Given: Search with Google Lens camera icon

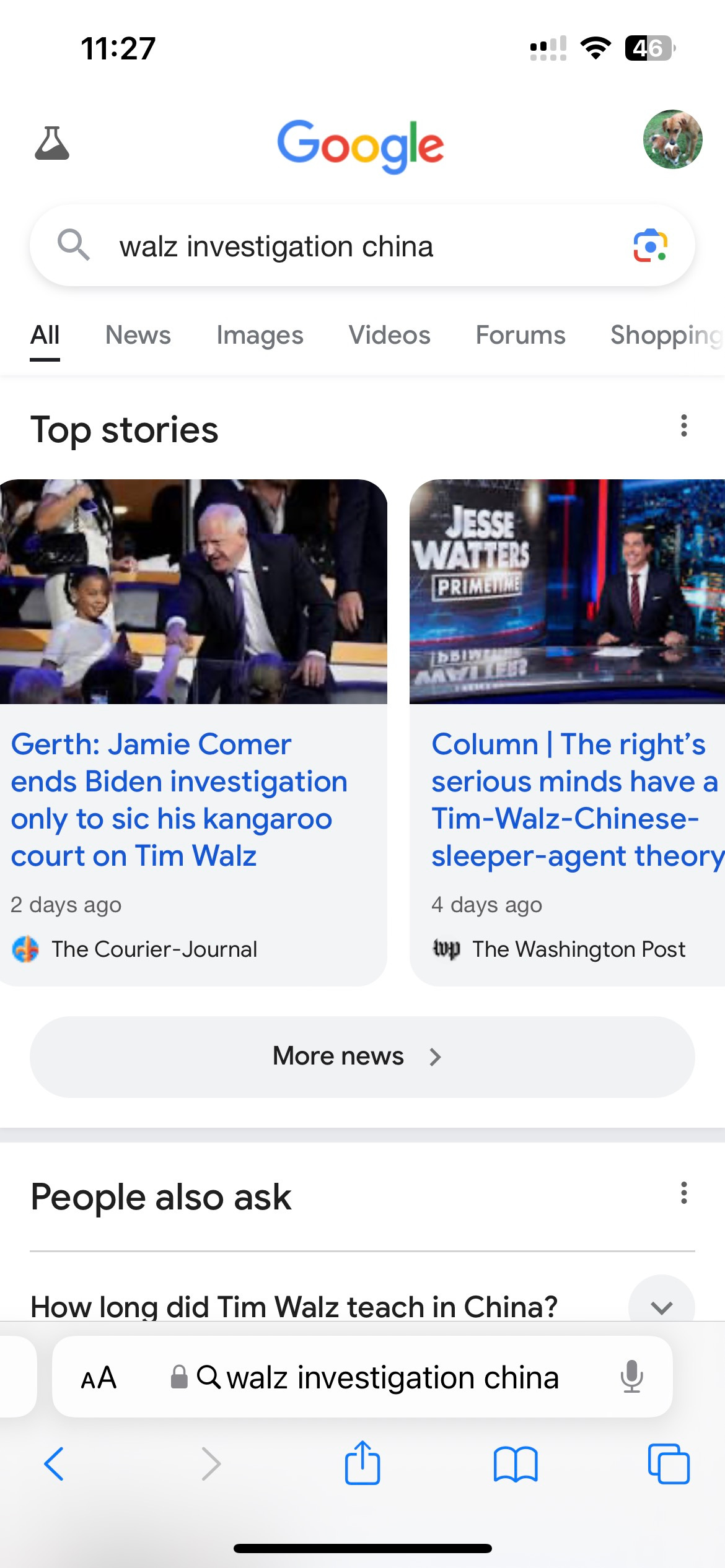Looking at the screenshot, I should pyautogui.click(x=650, y=246).
